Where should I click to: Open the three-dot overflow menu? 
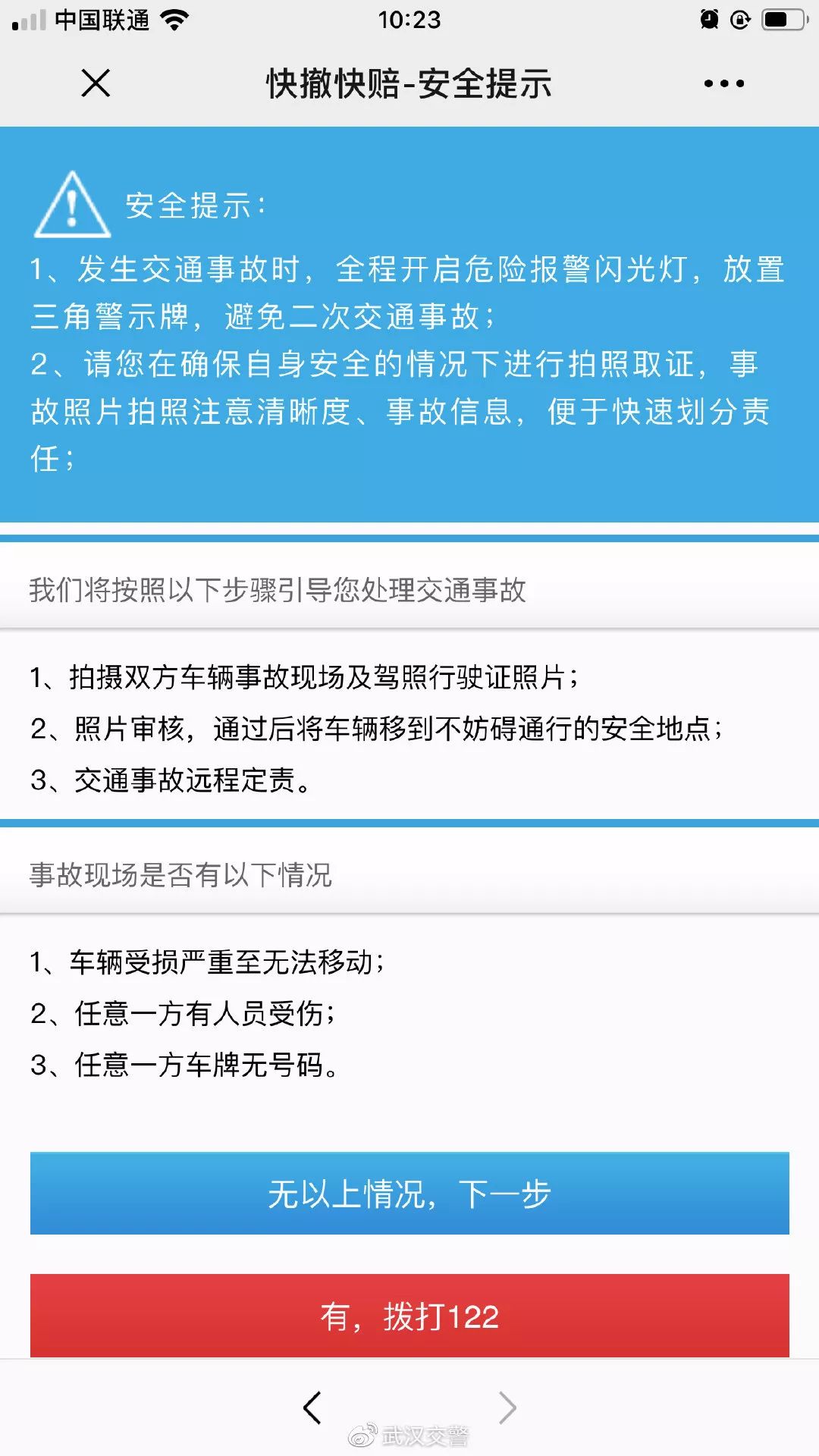[x=723, y=83]
